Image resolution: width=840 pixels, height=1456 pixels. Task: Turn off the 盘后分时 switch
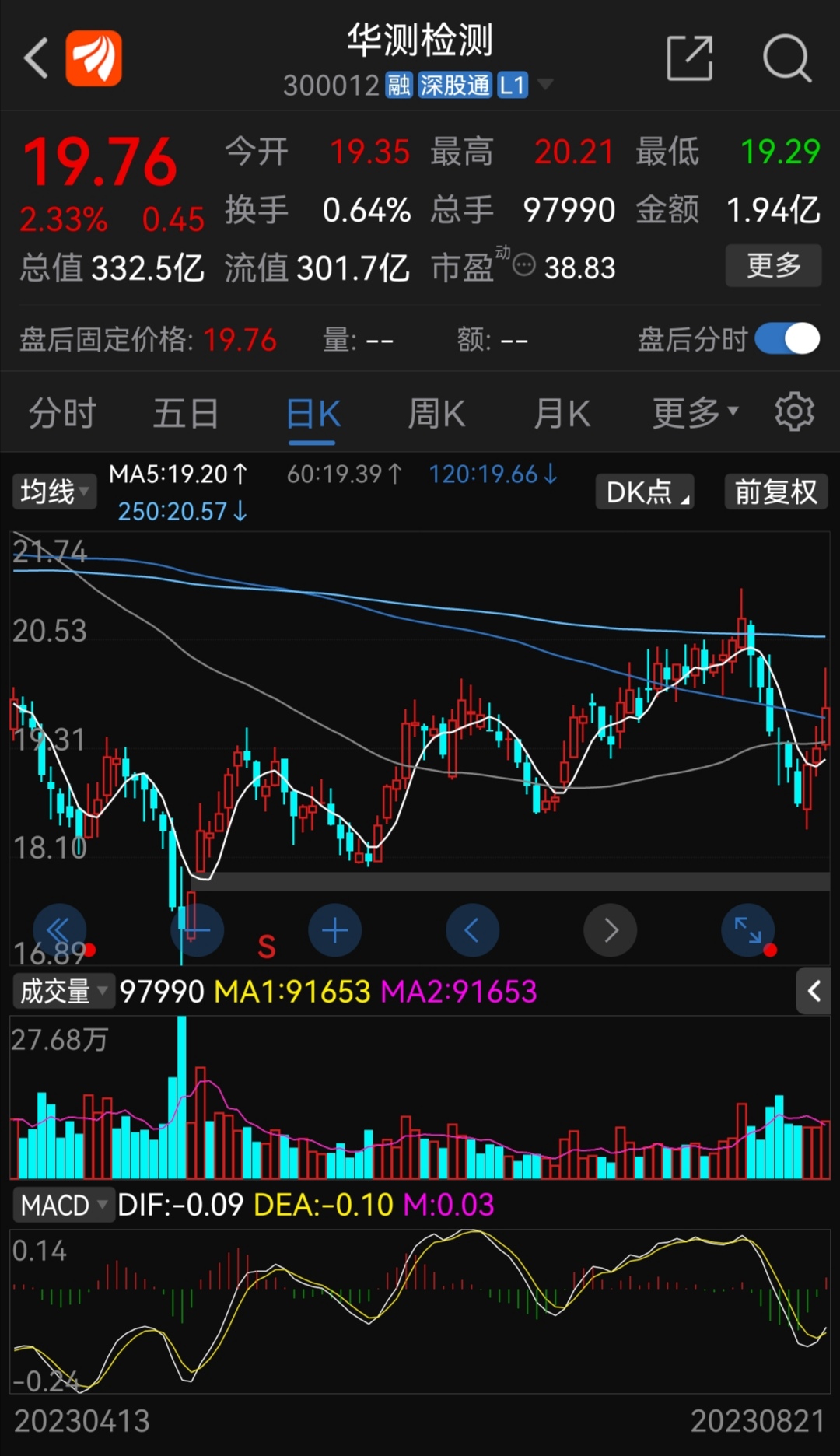pyautogui.click(x=787, y=339)
